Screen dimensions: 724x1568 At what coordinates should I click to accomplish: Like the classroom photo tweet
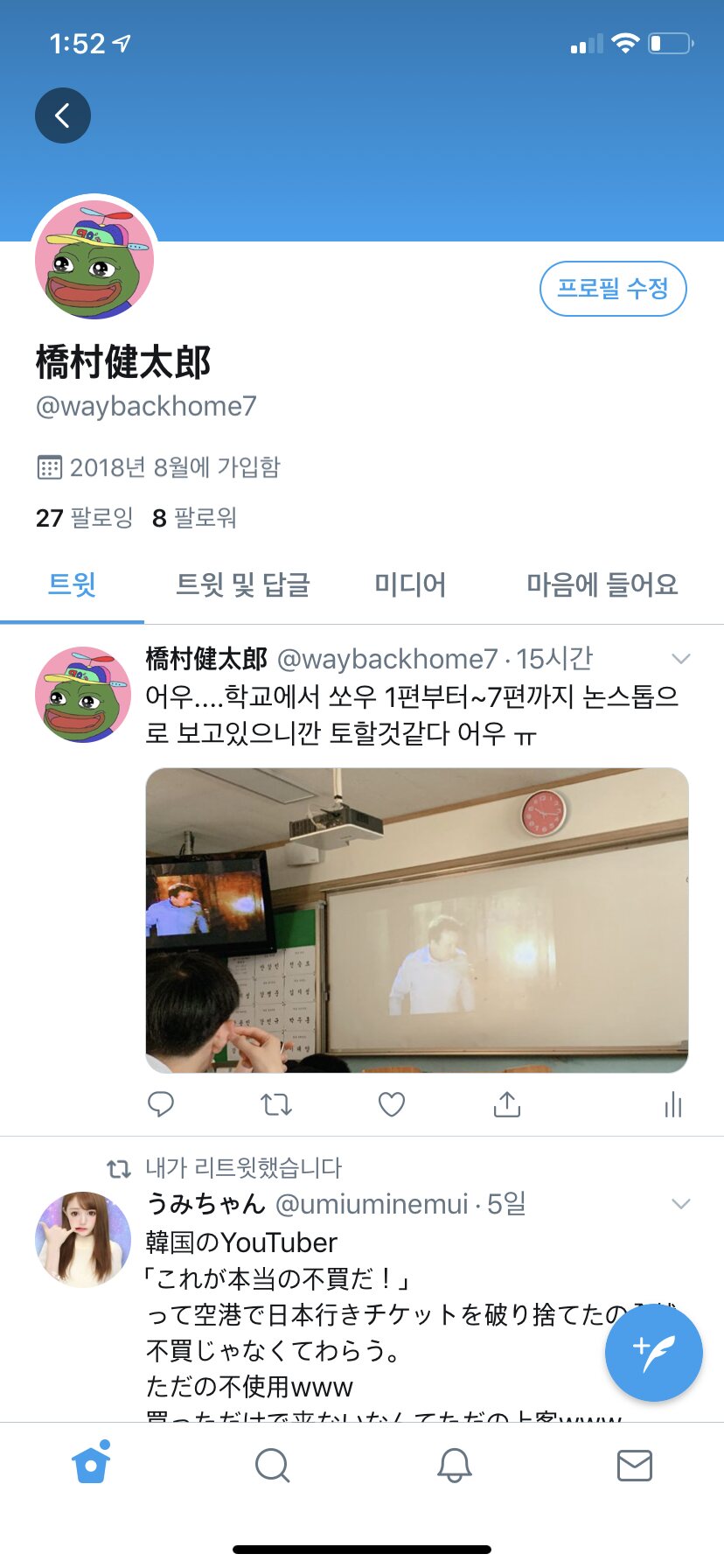point(392,1104)
